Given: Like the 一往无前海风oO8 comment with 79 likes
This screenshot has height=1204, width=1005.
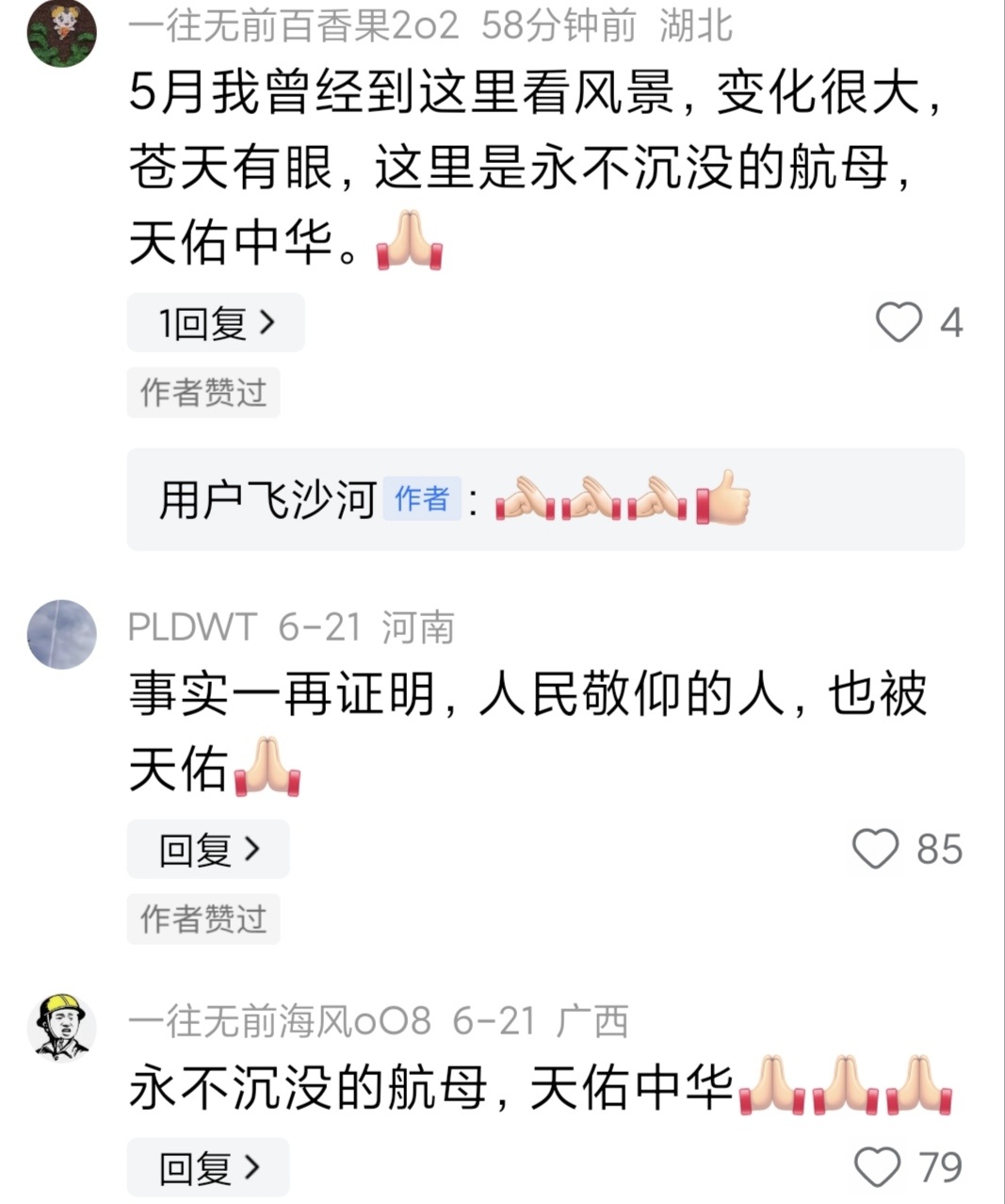Looking at the screenshot, I should click(877, 1168).
